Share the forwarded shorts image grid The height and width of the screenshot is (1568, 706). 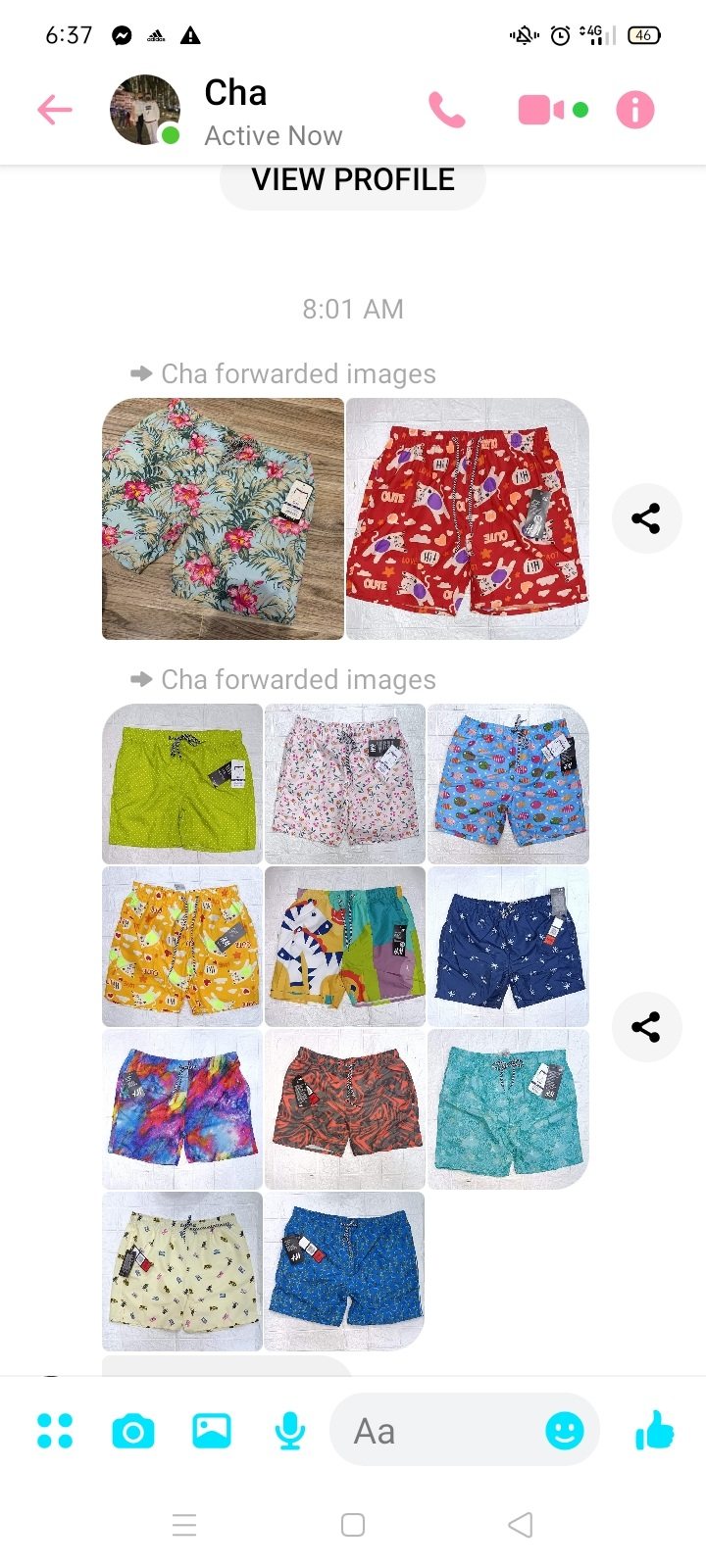(x=646, y=1027)
